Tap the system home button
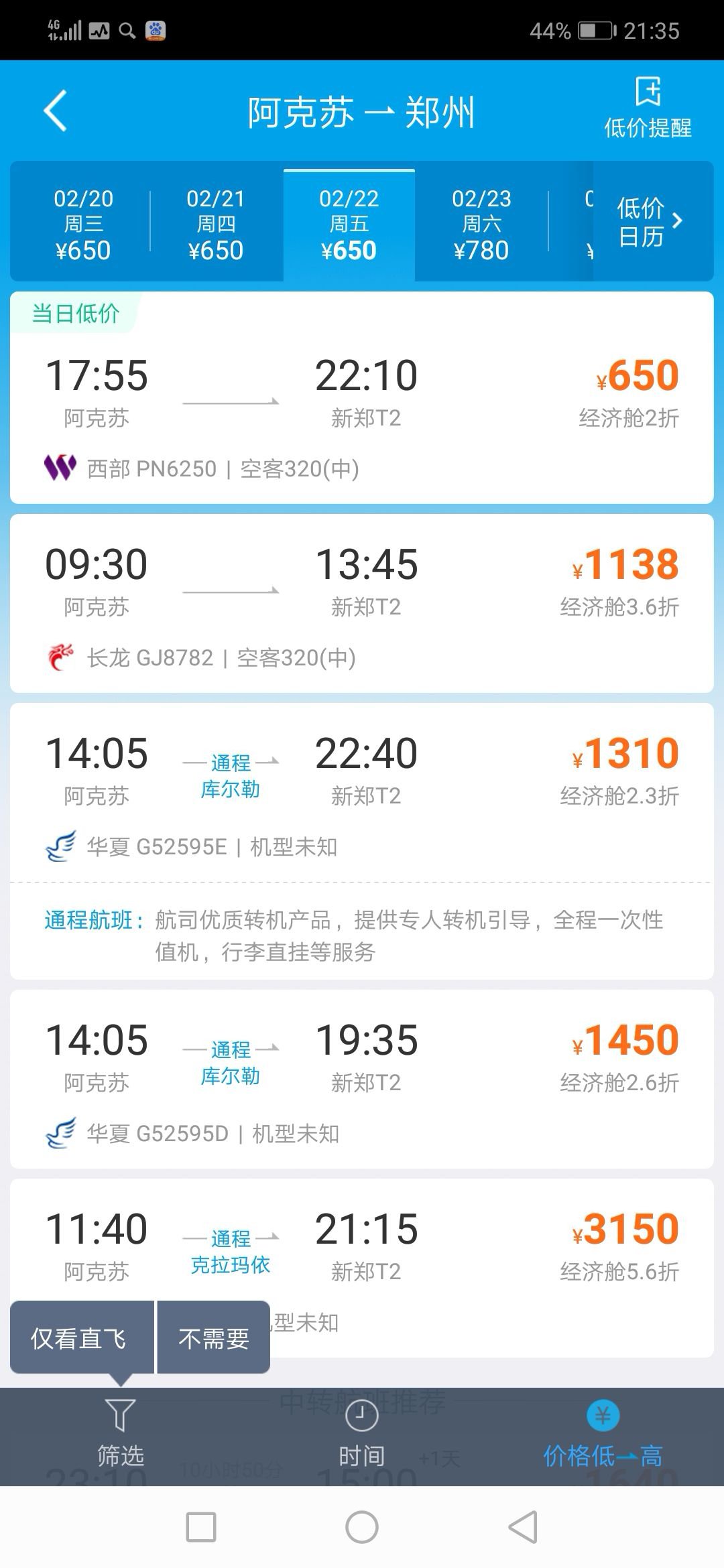 click(362, 1528)
